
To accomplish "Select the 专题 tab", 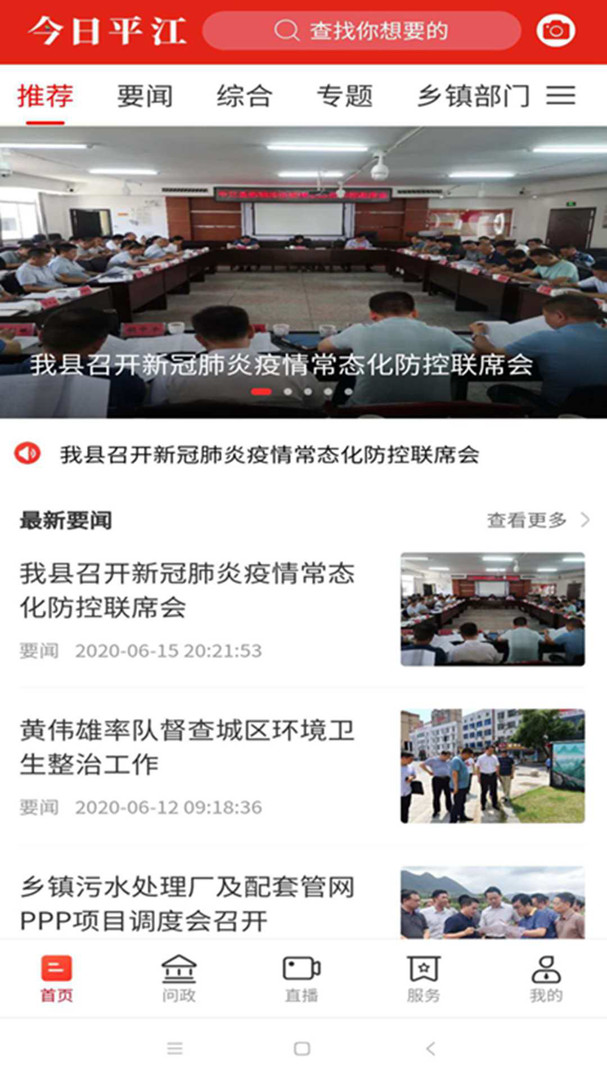I will coord(345,96).
